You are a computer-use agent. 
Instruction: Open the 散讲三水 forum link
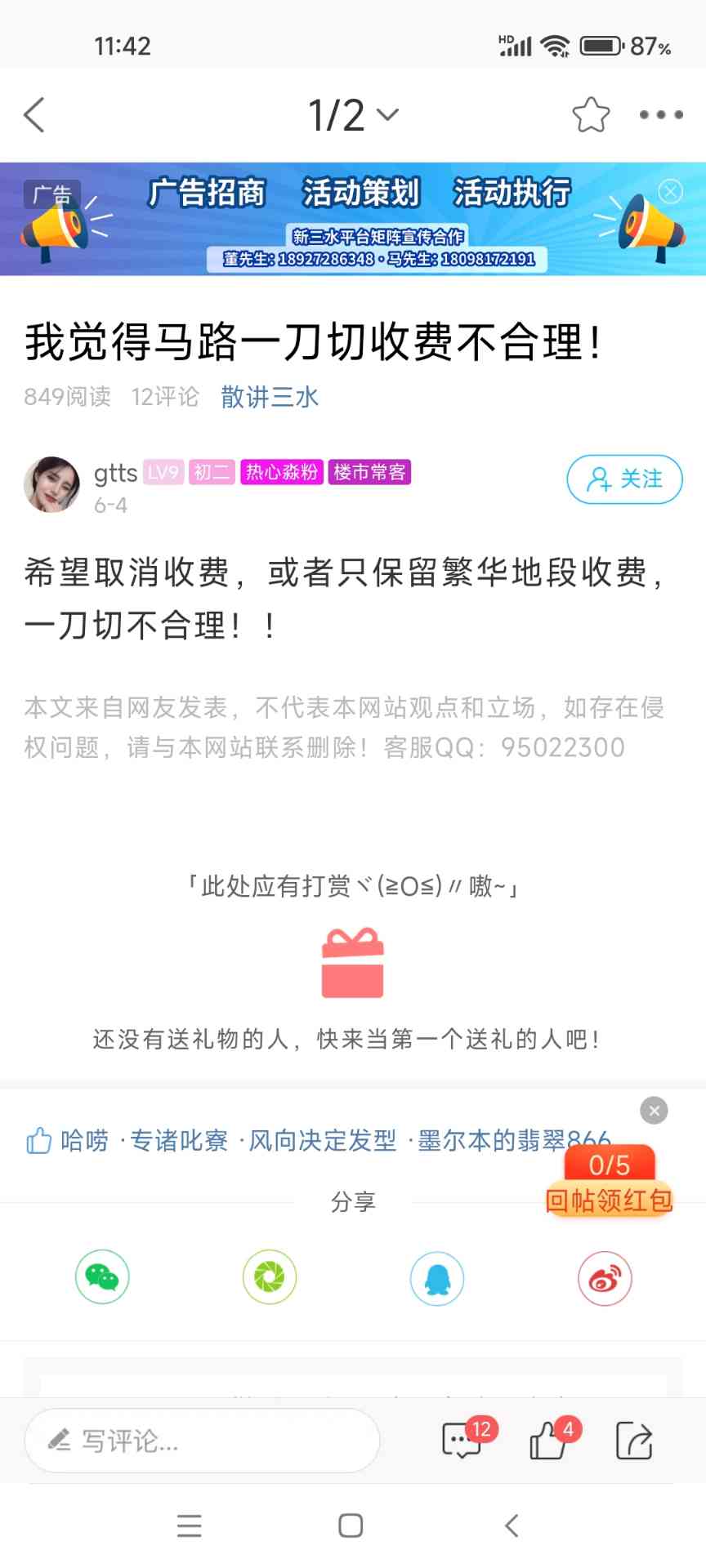pyautogui.click(x=269, y=397)
